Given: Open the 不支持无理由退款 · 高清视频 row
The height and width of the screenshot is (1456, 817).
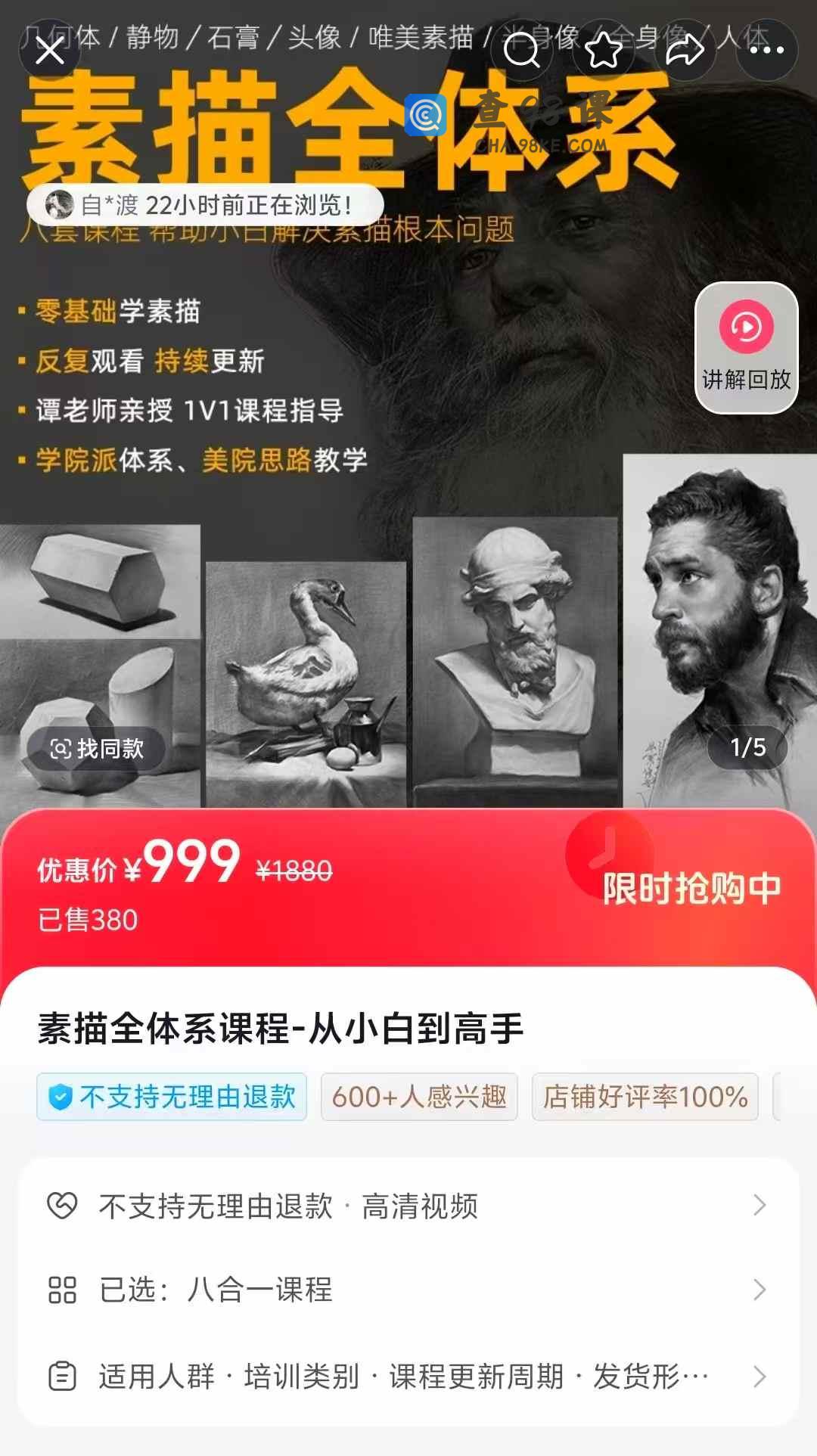Looking at the screenshot, I should click(x=408, y=1206).
